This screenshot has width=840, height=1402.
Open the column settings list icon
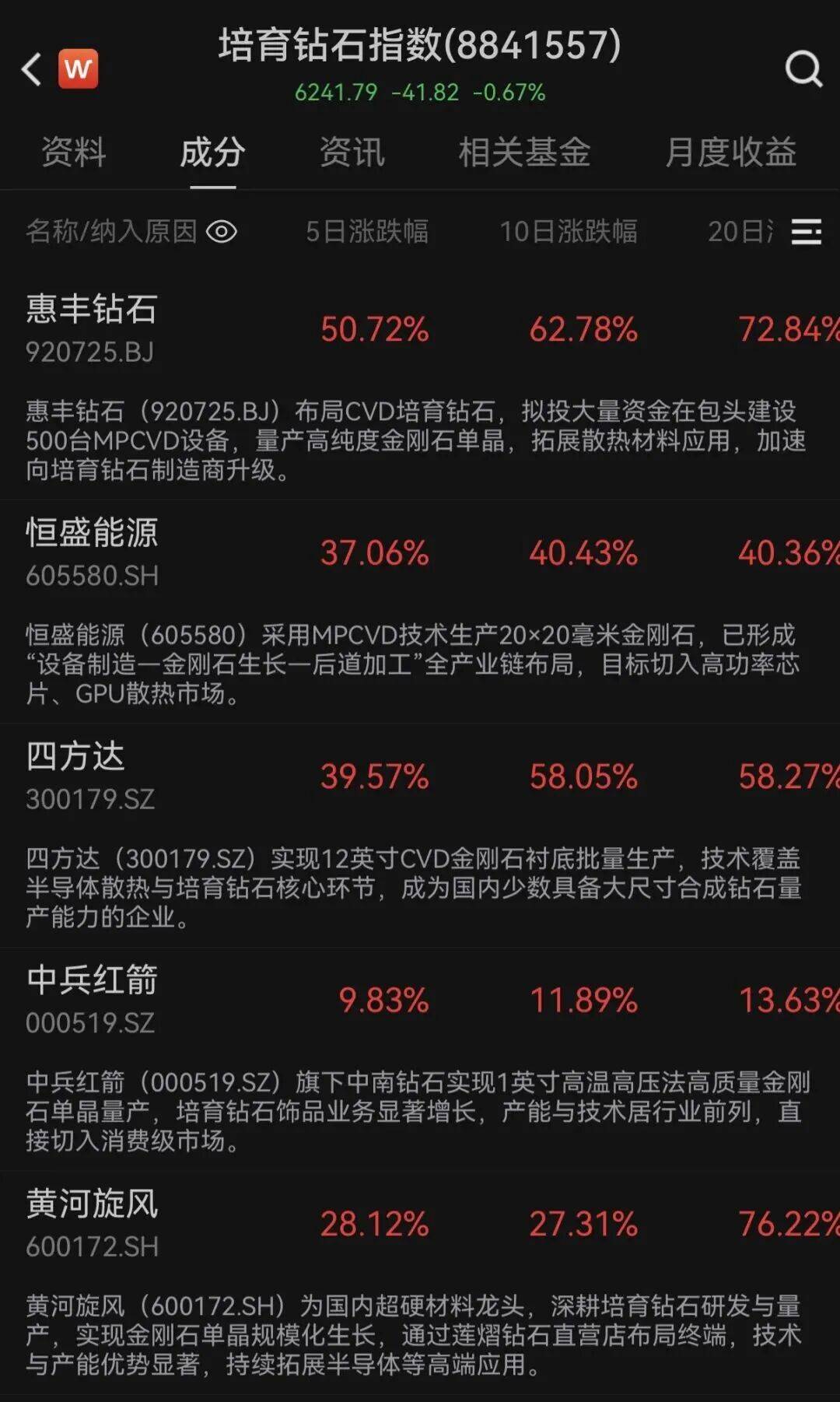point(807,232)
